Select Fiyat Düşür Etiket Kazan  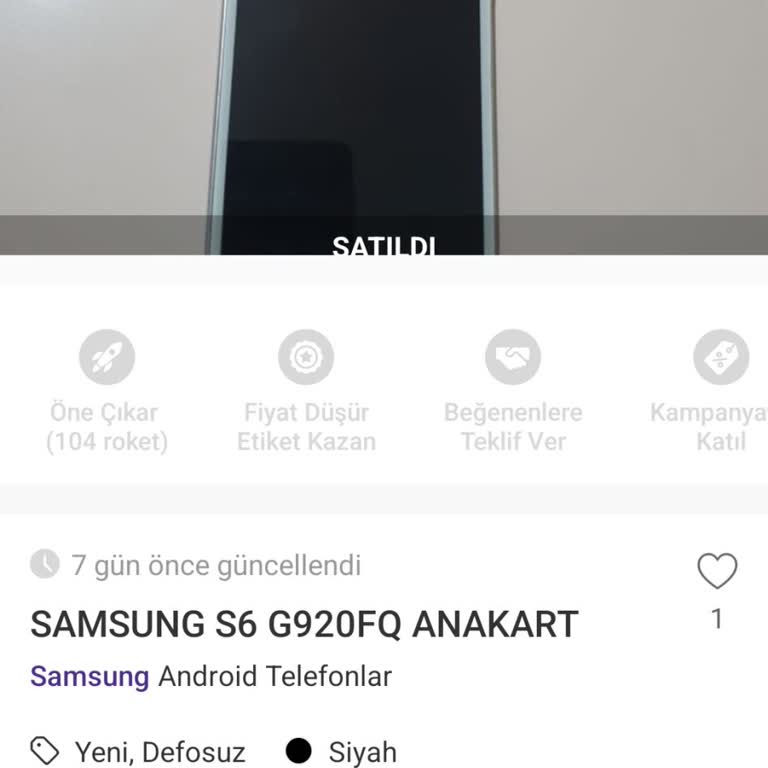[306, 357]
